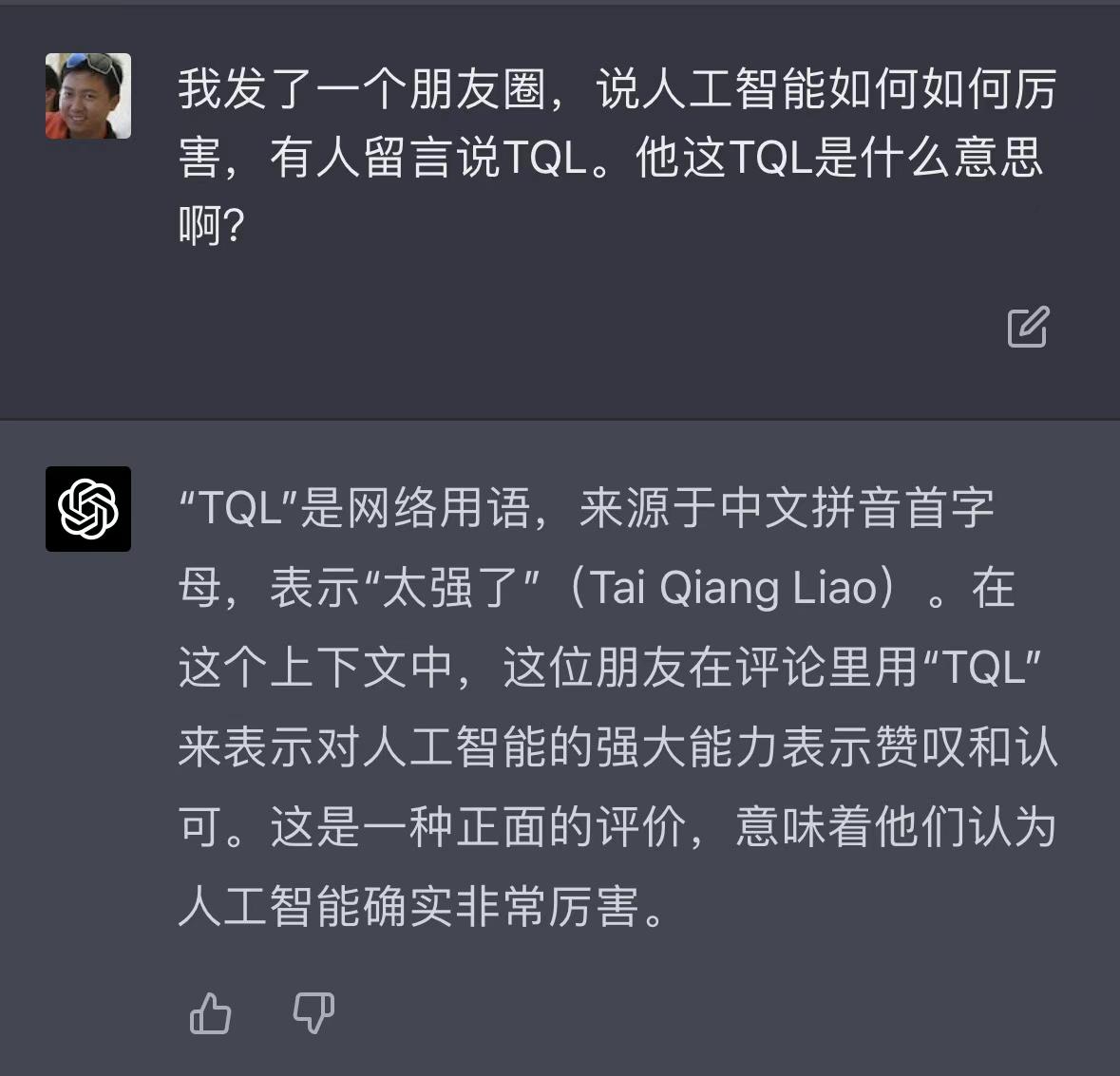Edit the TQL question message

[x=1028, y=327]
